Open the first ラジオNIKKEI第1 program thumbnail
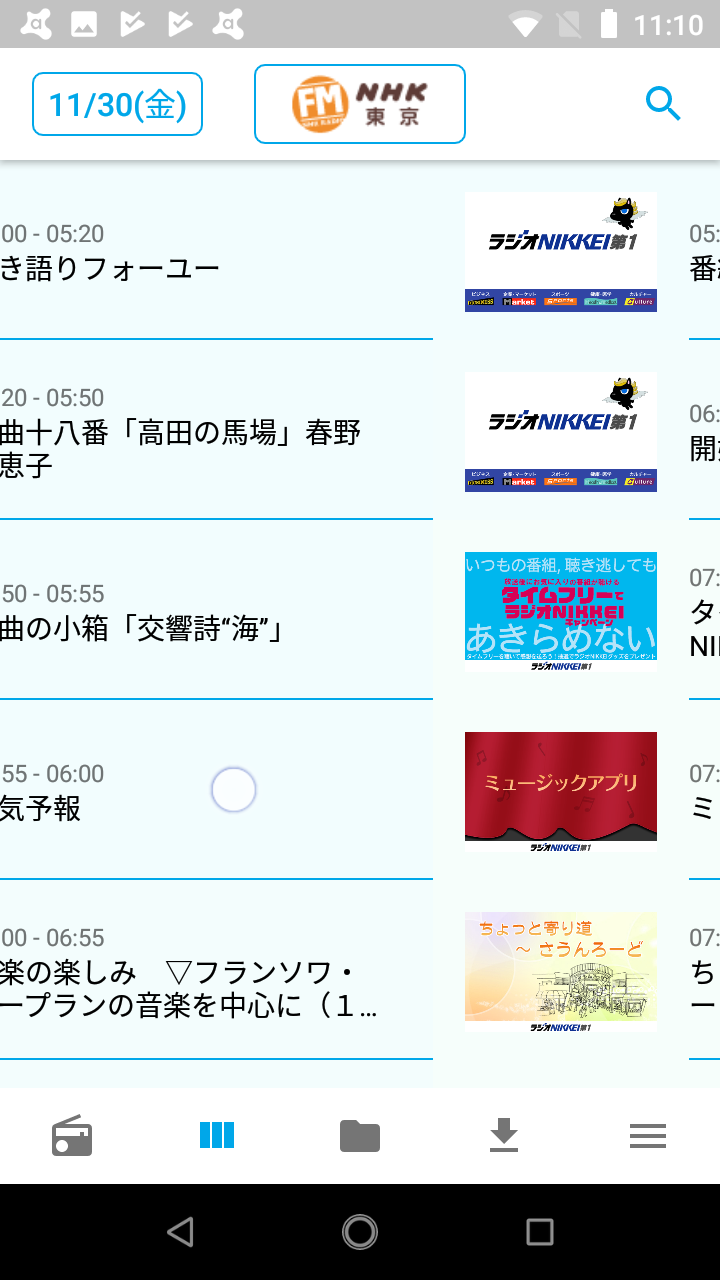Image resolution: width=720 pixels, height=1280 pixels. (560, 251)
